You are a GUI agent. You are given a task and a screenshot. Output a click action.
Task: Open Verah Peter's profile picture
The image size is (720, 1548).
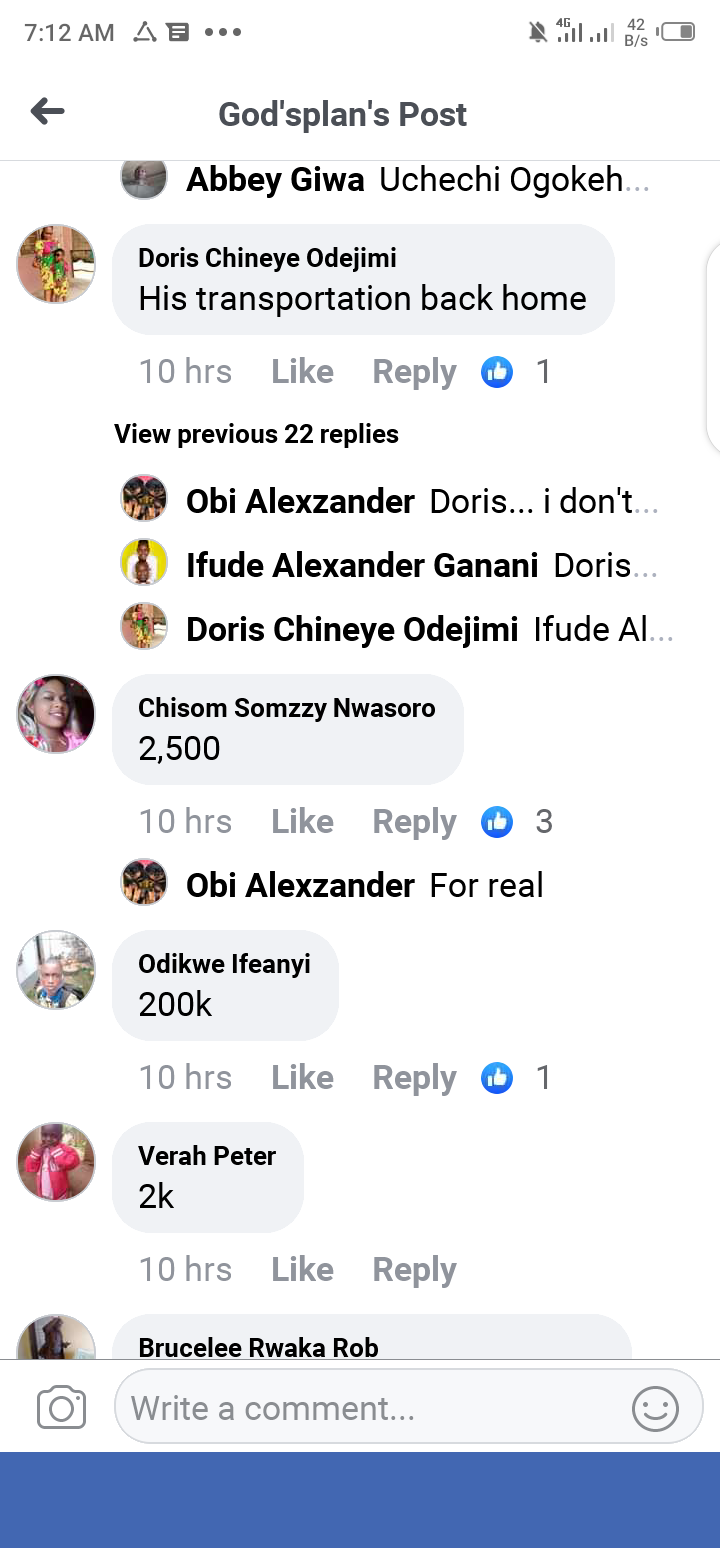(56, 1162)
